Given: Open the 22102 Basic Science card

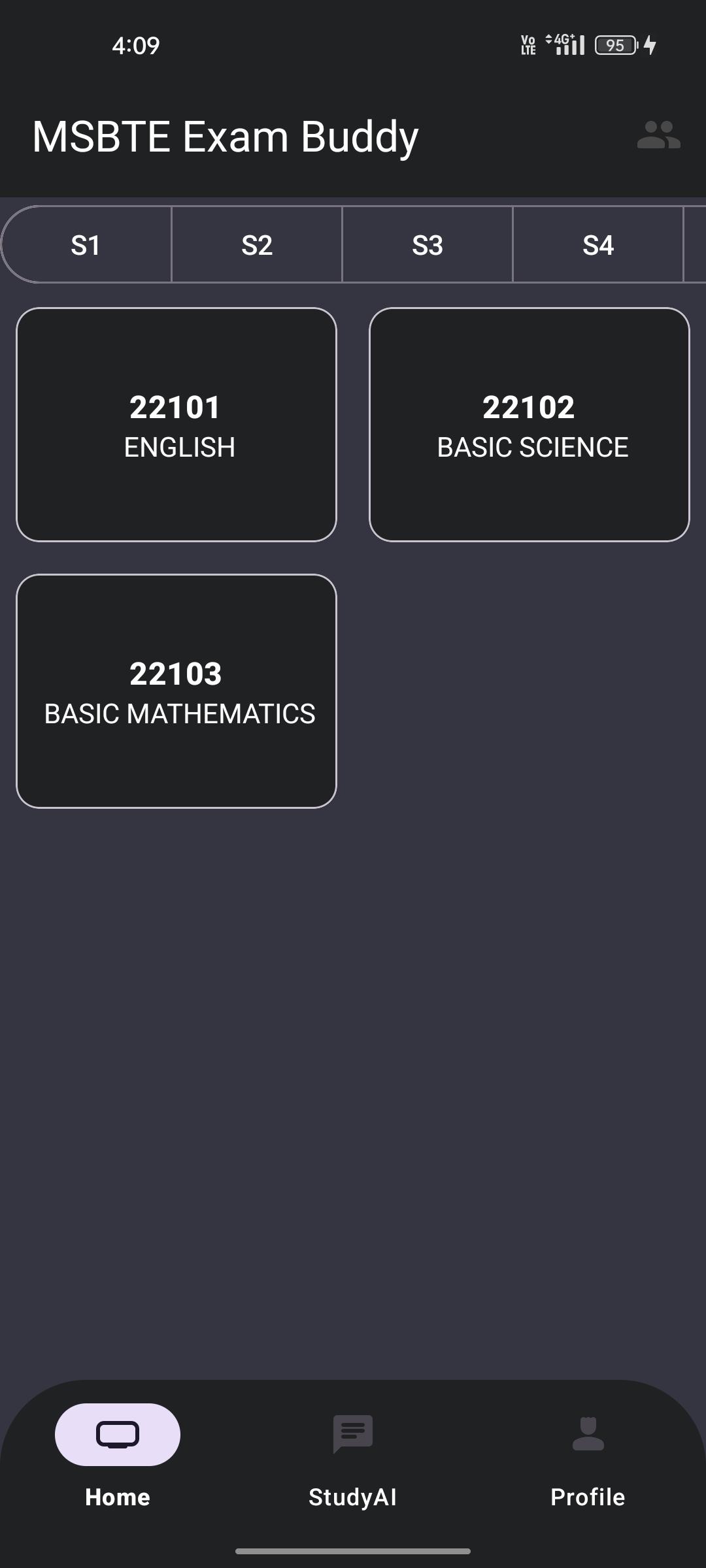Looking at the screenshot, I should click(x=529, y=425).
